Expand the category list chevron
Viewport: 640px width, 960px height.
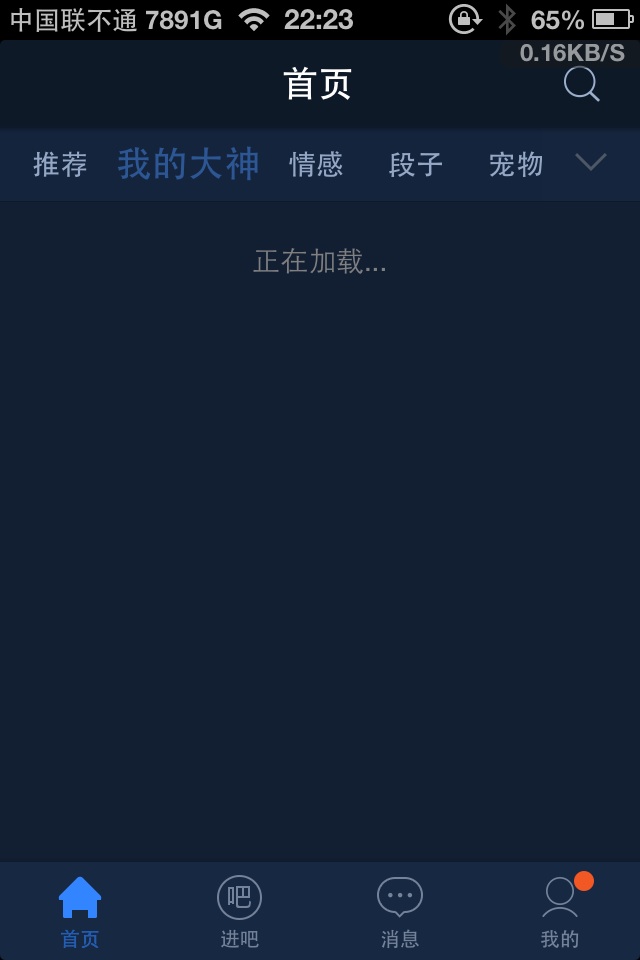(591, 162)
